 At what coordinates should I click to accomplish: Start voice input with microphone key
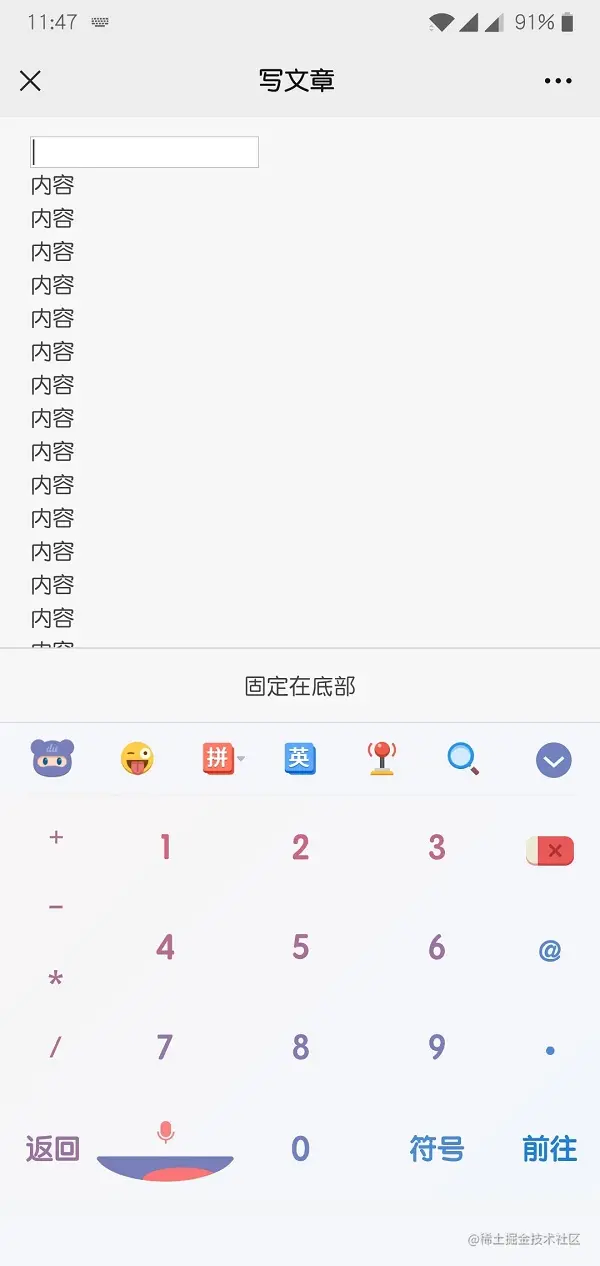tap(165, 1150)
